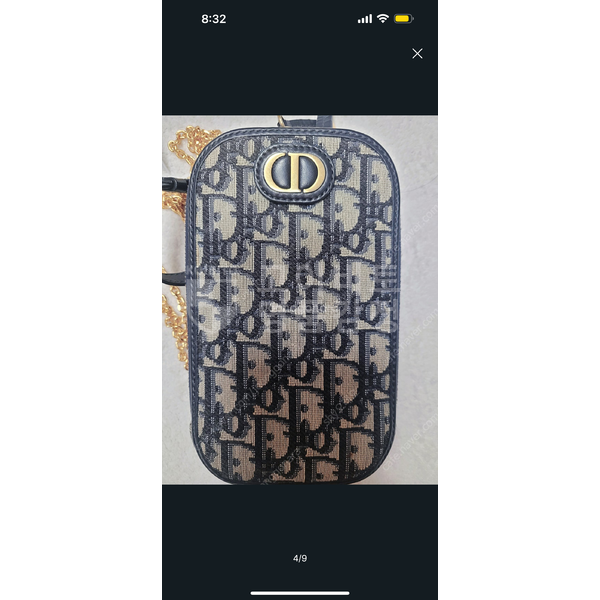The width and height of the screenshot is (600, 600).
Task: Close the full-screen photo viewer
Action: click(417, 54)
